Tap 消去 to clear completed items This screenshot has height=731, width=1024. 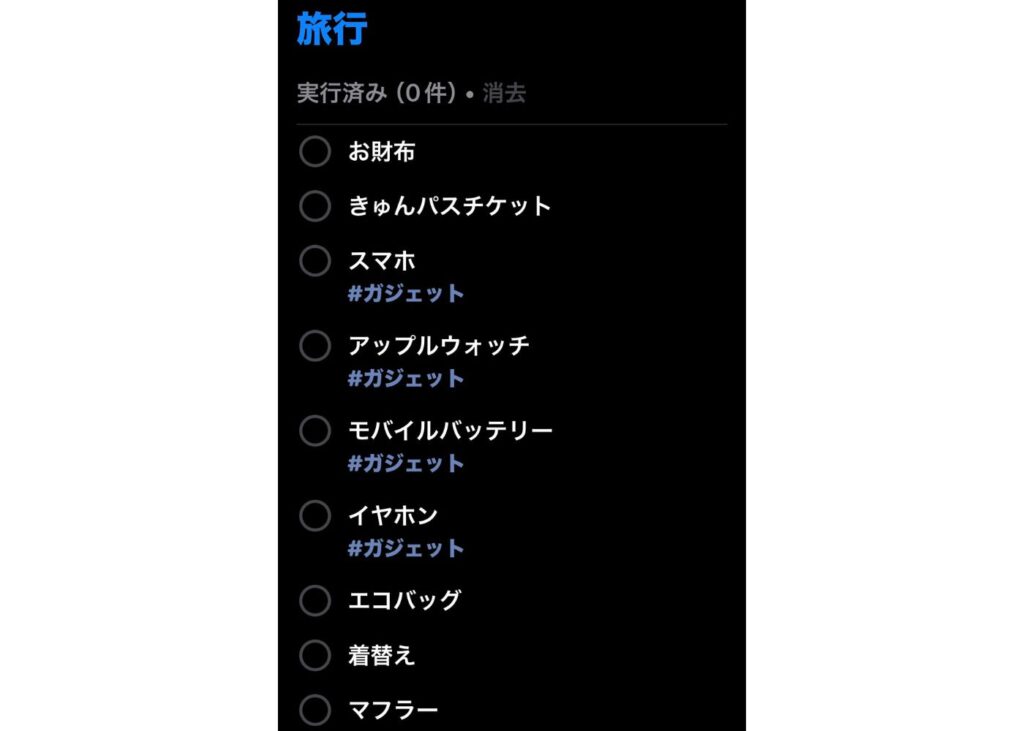click(504, 94)
